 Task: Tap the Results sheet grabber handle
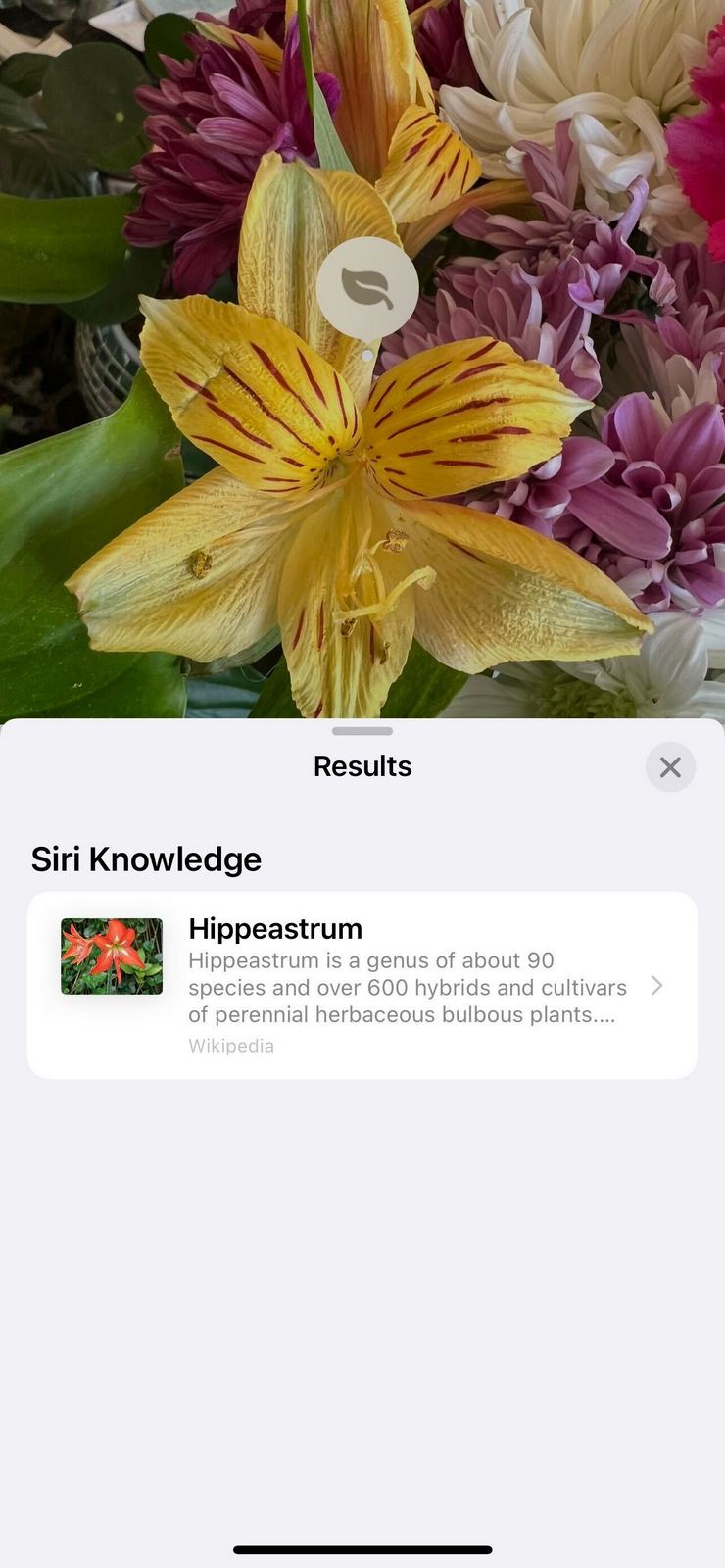362,731
